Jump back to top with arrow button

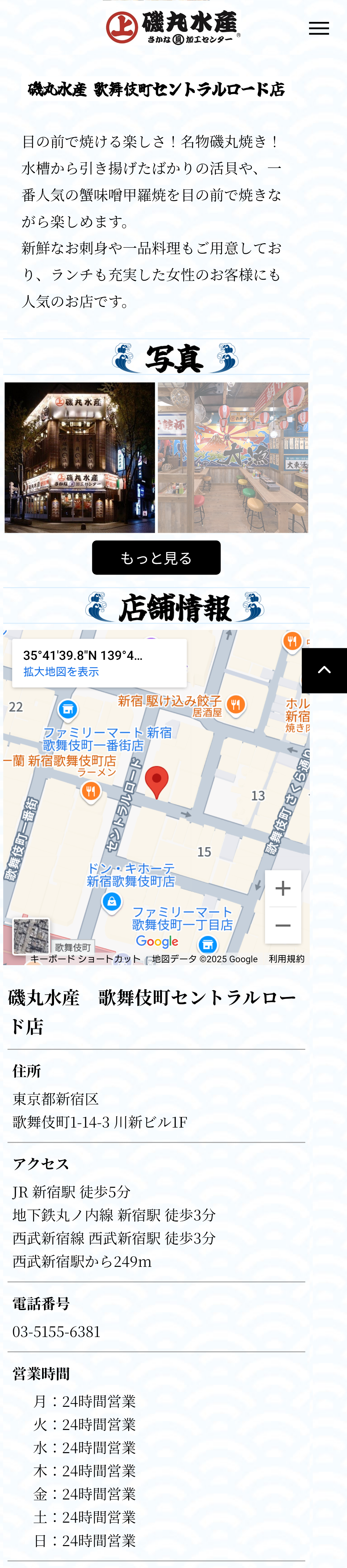click(x=325, y=670)
